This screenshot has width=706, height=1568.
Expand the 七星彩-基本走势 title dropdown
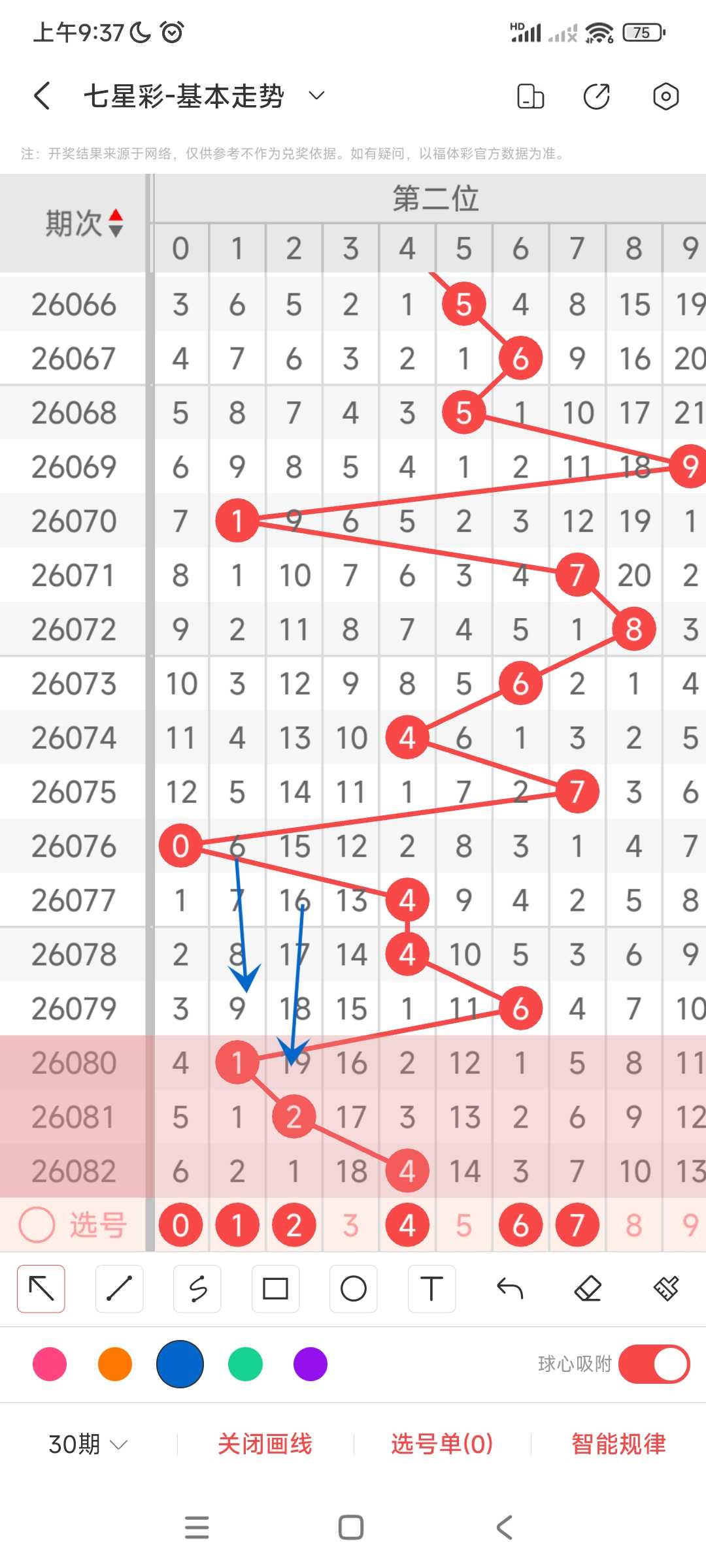point(316,96)
